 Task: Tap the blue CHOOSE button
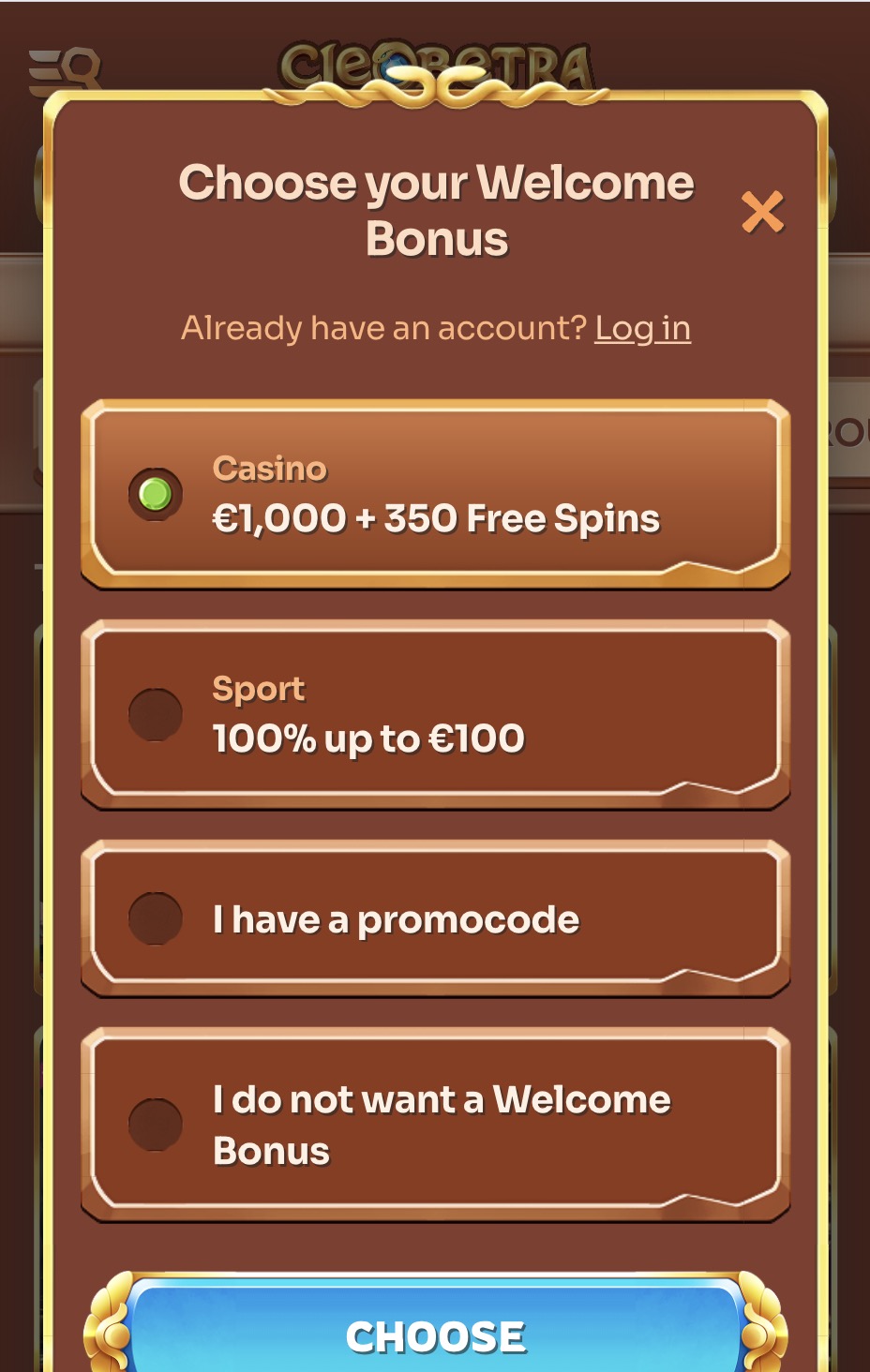pyautogui.click(x=435, y=1335)
